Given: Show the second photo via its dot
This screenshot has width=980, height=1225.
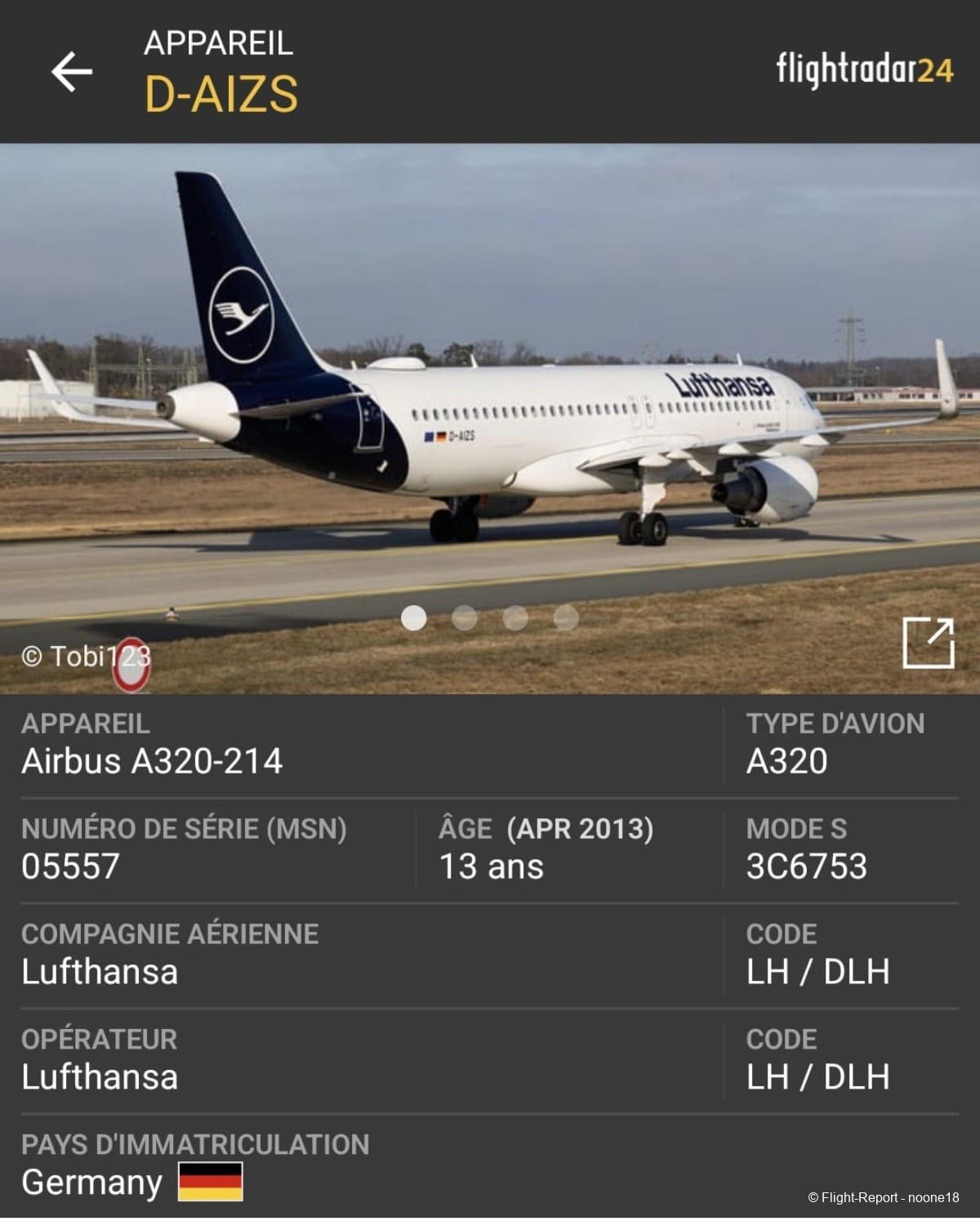Looking at the screenshot, I should click(465, 618).
